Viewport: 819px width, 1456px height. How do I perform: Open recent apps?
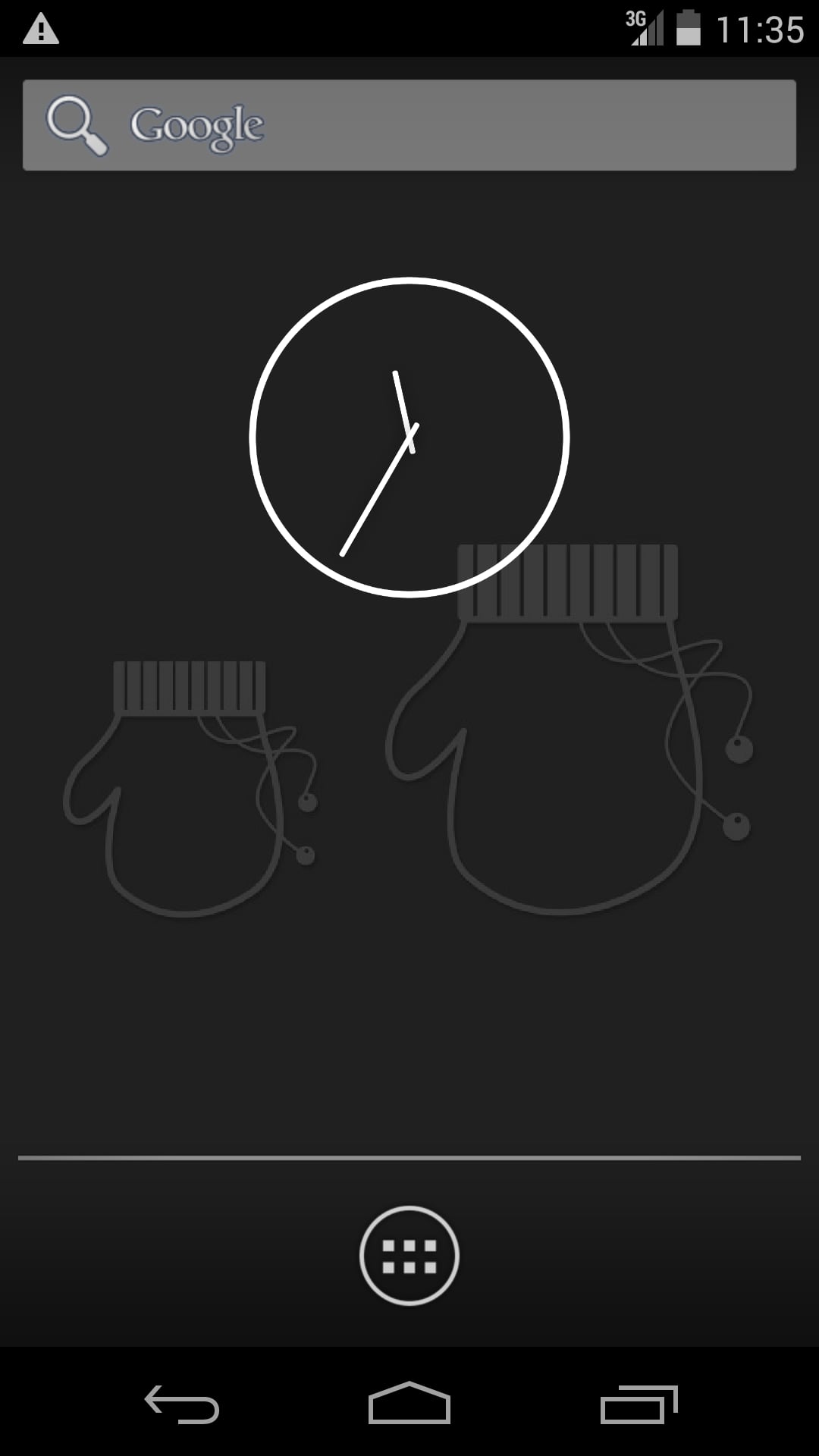(639, 1404)
